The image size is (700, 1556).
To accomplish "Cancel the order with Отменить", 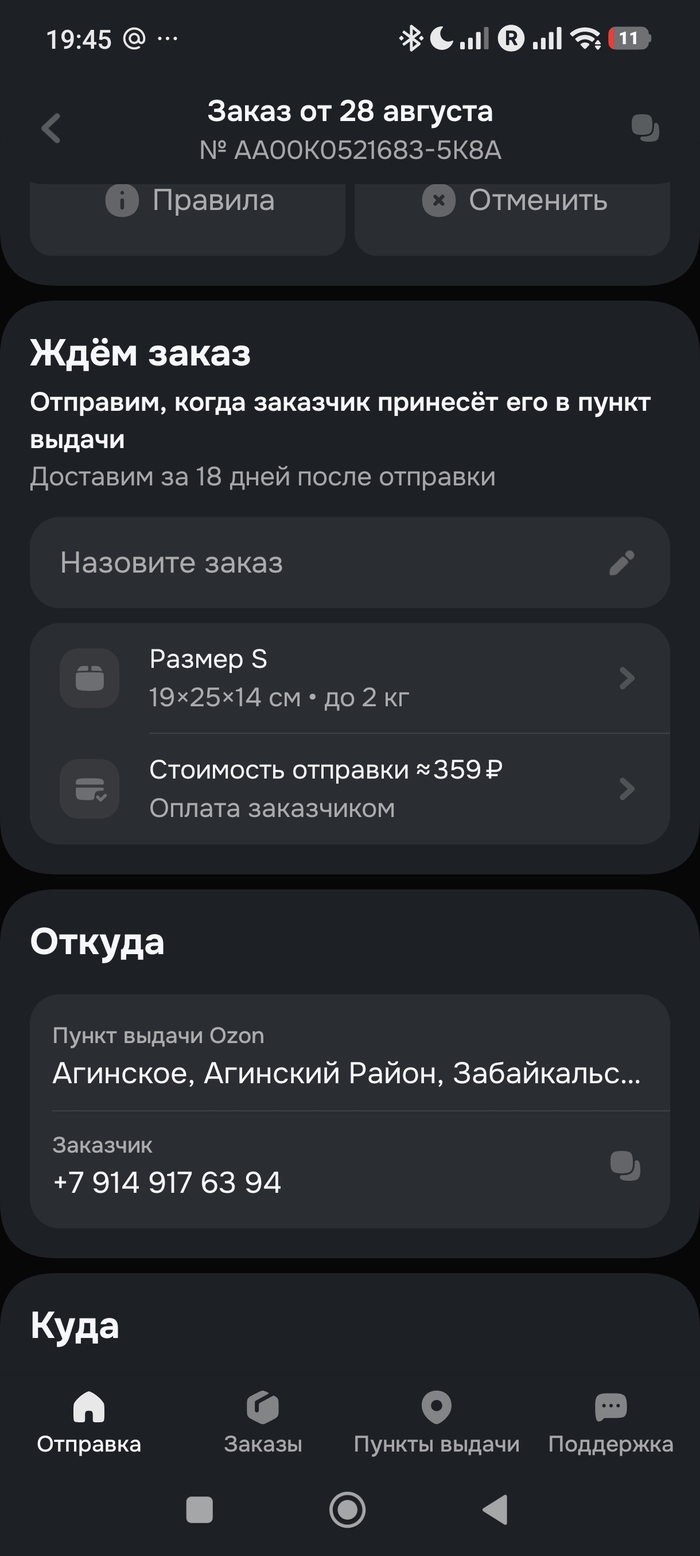I will (512, 208).
